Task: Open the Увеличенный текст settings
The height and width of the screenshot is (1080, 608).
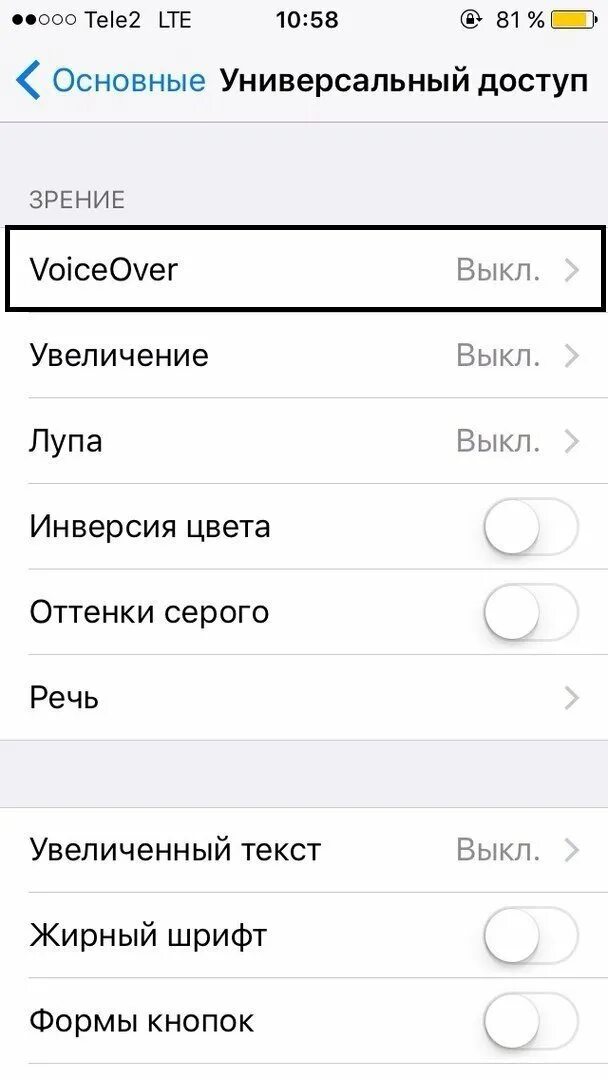Action: coord(304,850)
